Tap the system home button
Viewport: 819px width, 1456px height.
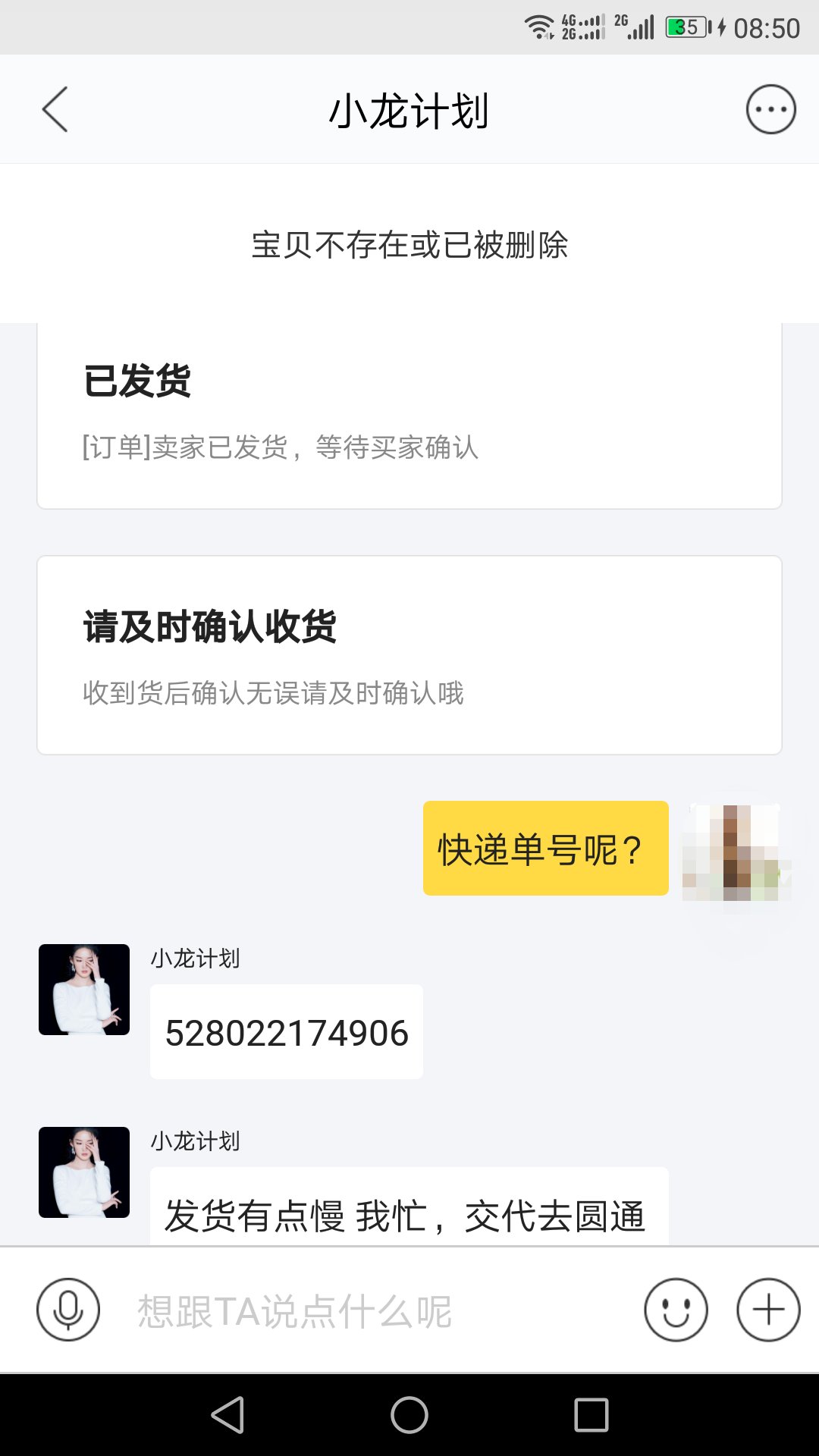409,1415
